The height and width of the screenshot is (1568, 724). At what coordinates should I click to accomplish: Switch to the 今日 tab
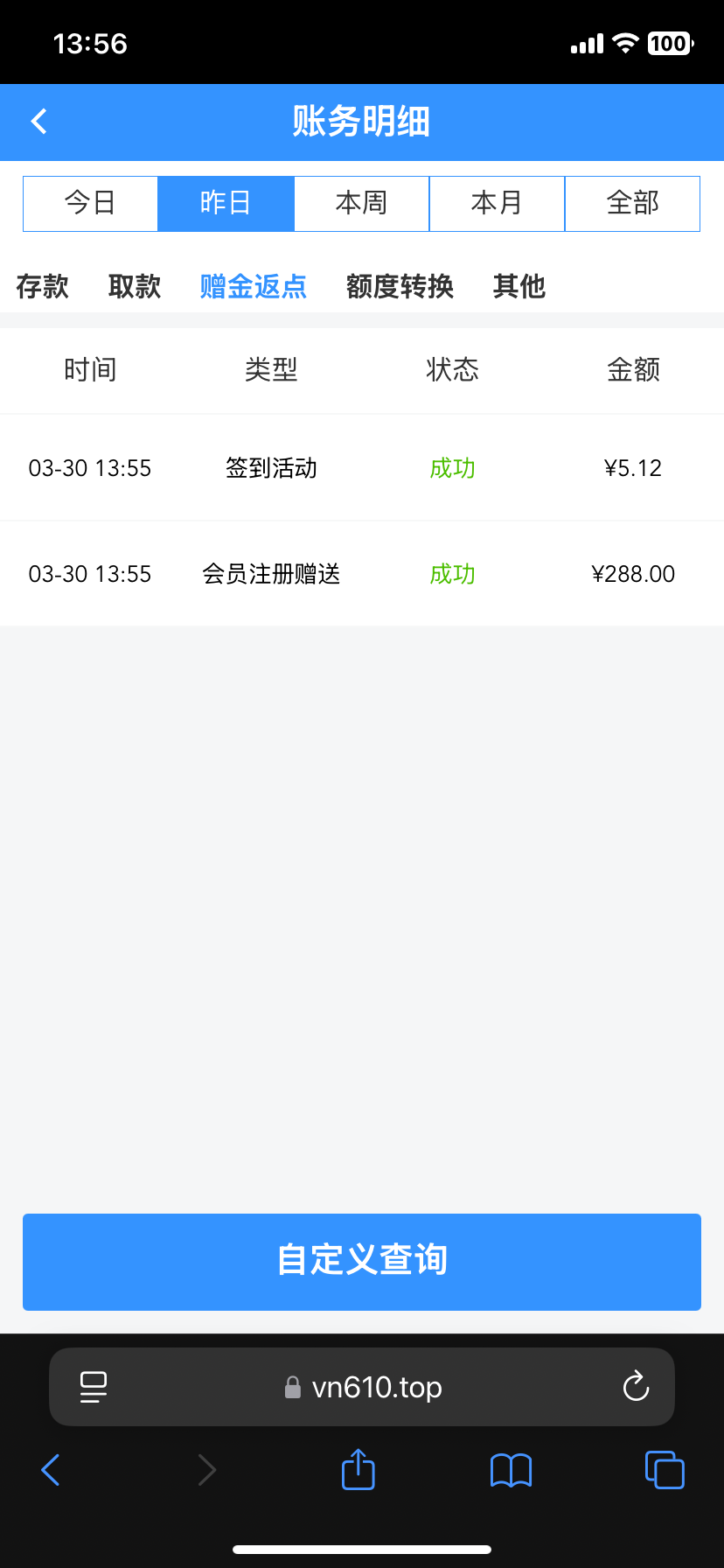point(90,204)
